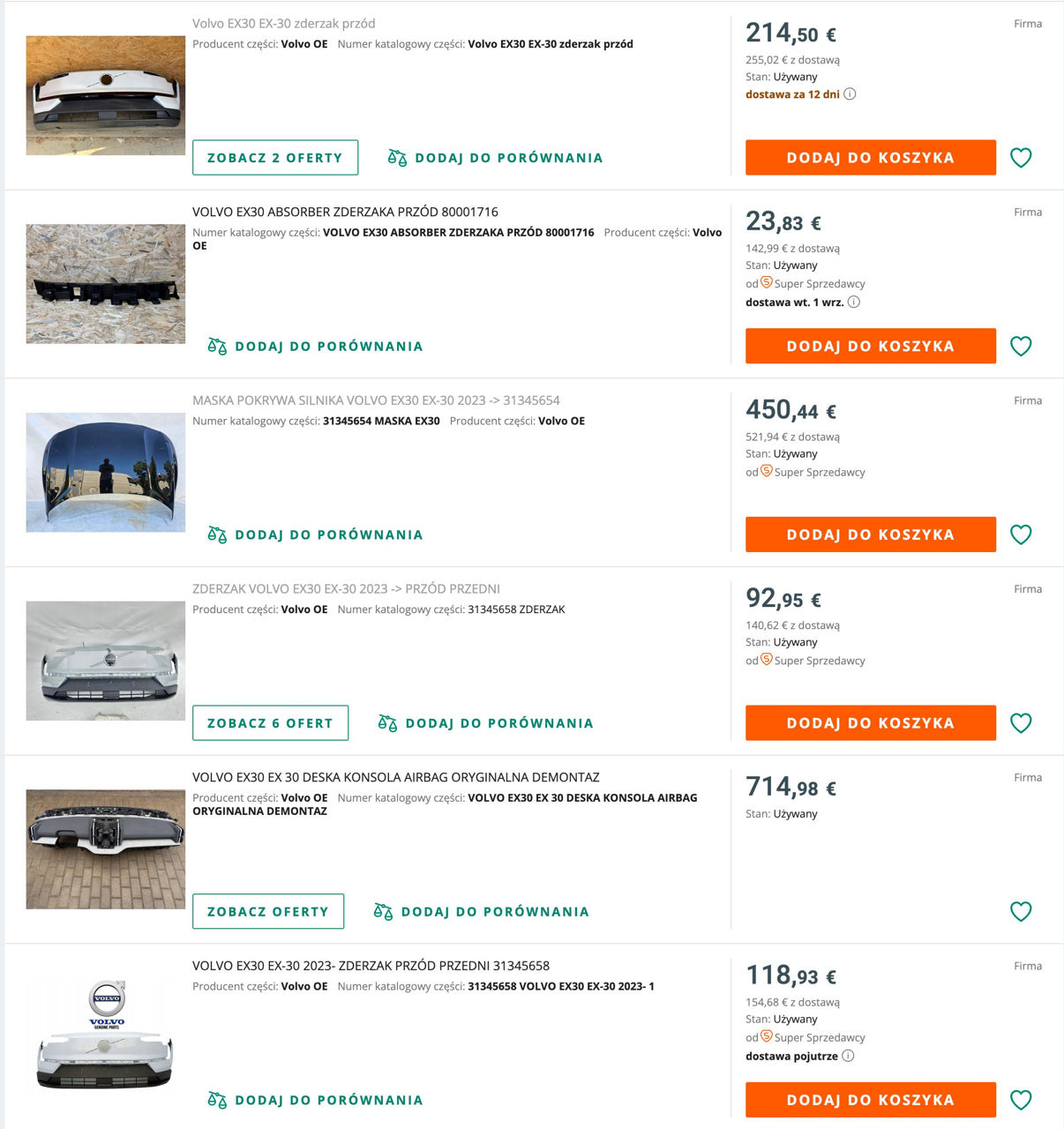Add the 23,83 € absorber to cart
Image resolution: width=1064 pixels, height=1129 pixels.
pos(870,346)
